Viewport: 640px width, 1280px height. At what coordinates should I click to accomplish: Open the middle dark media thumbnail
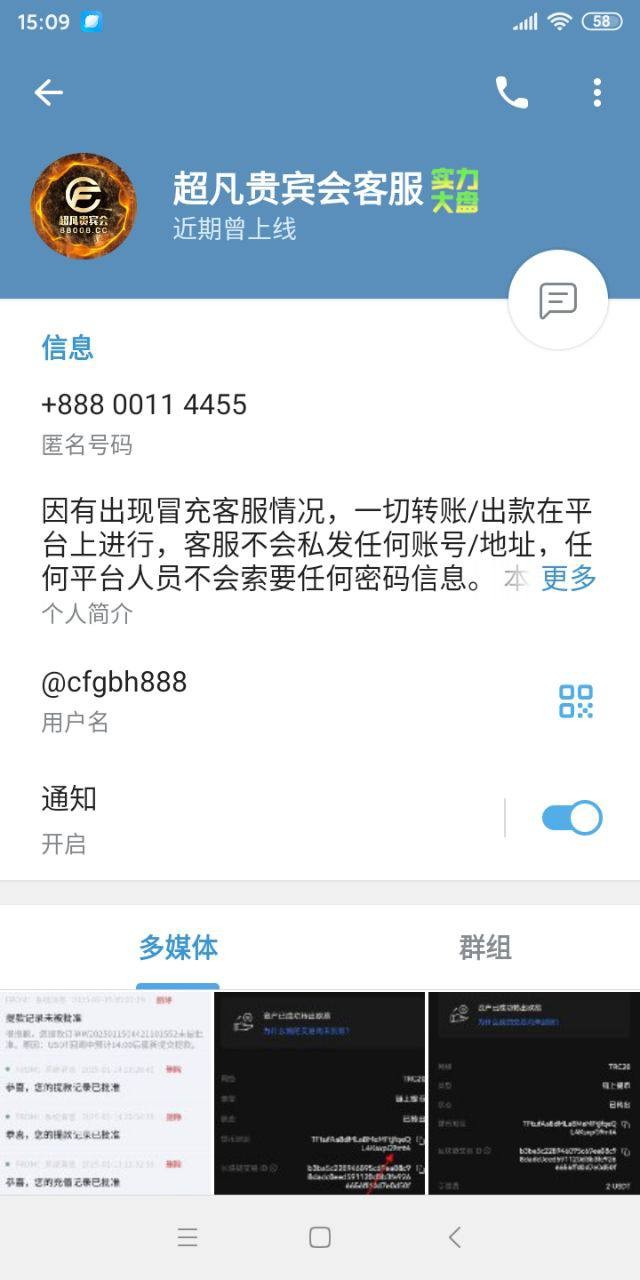point(320,1093)
